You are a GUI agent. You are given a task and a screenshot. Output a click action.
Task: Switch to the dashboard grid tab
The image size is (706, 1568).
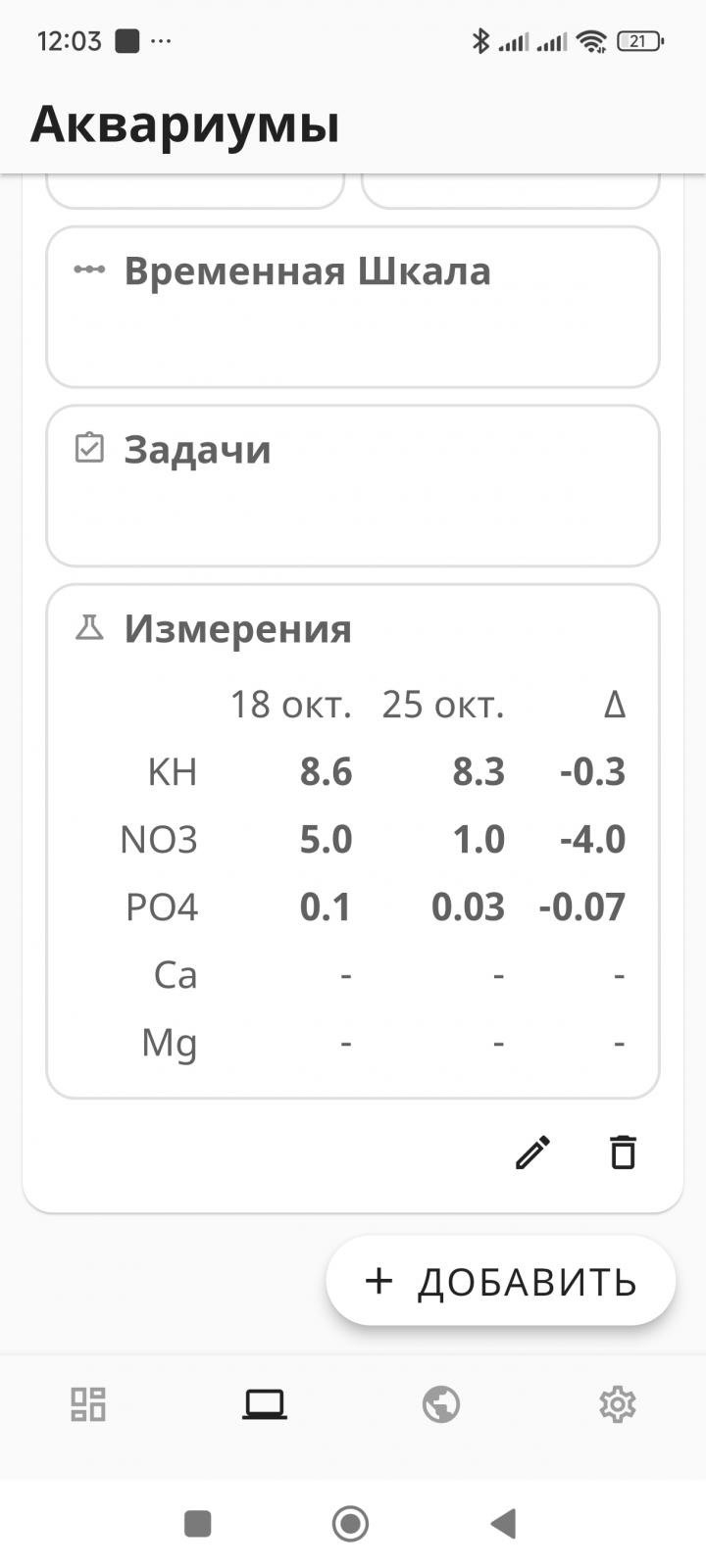[88, 1404]
